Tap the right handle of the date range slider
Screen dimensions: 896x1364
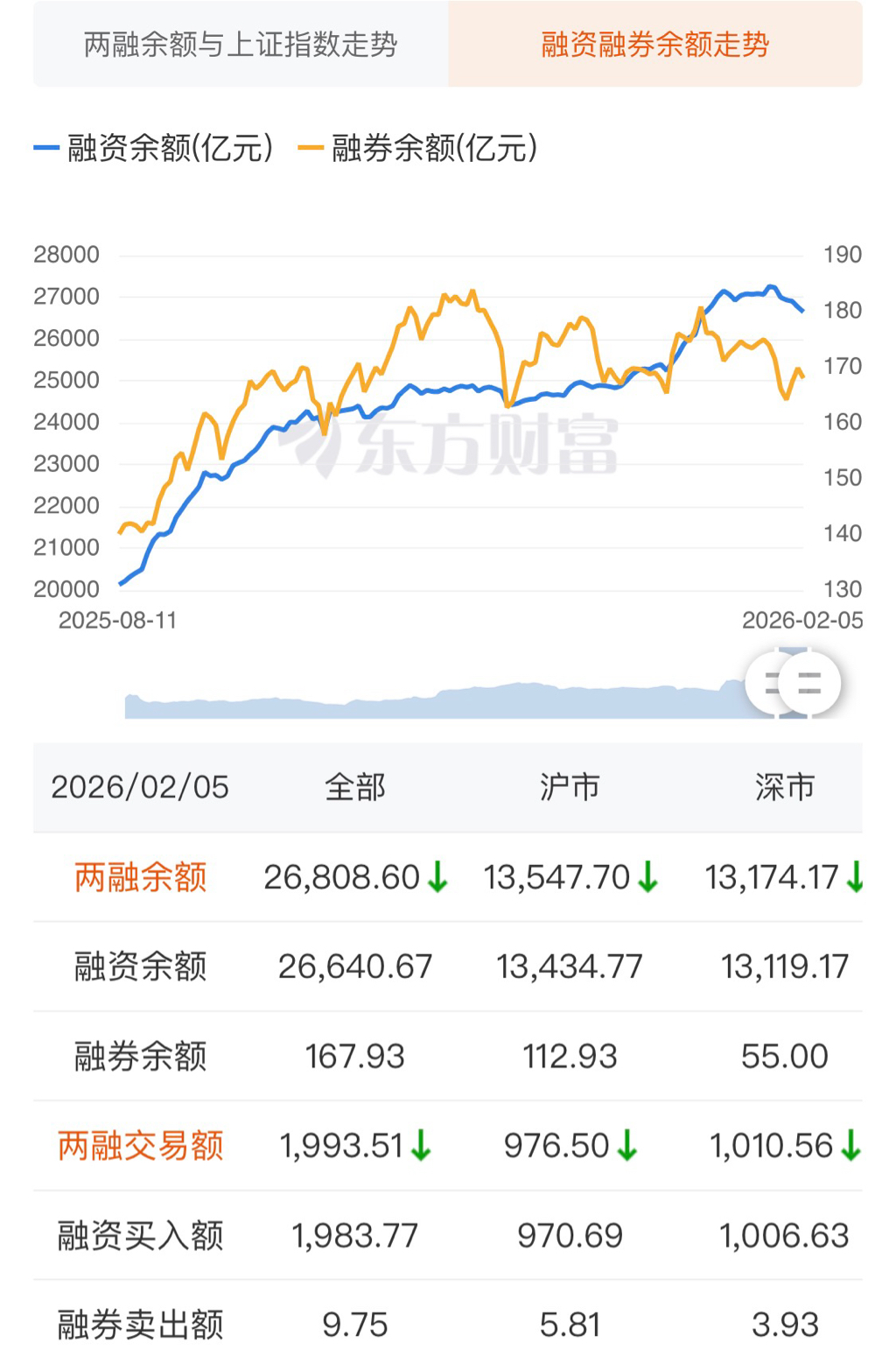(x=809, y=684)
